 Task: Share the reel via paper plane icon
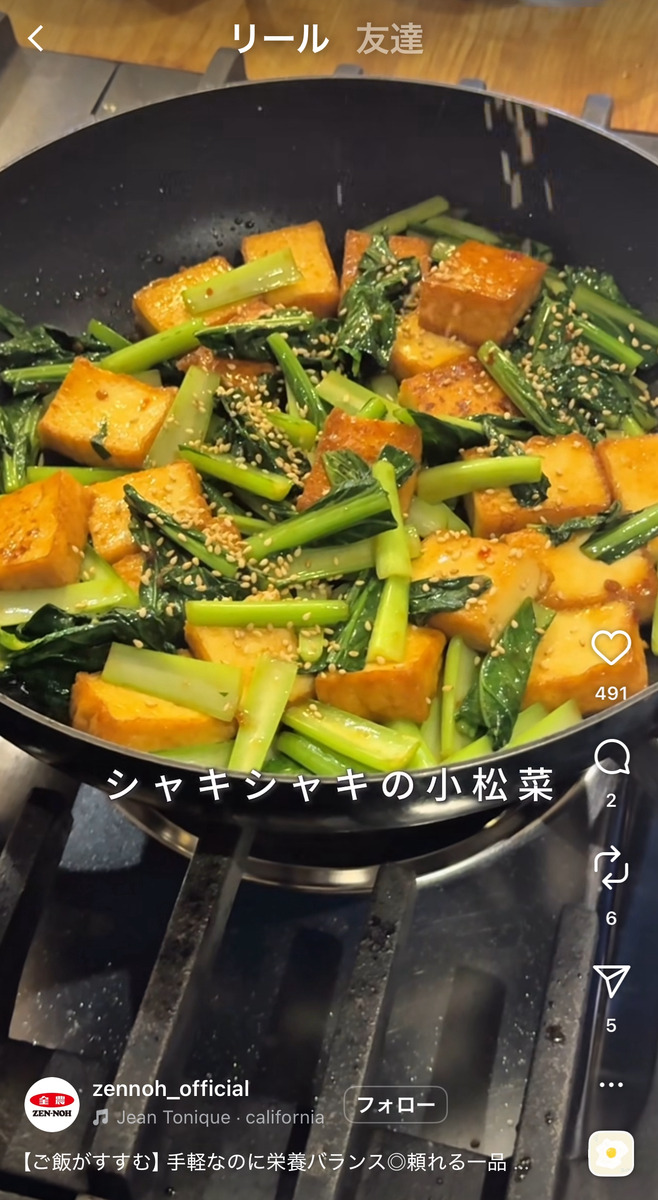[611, 981]
